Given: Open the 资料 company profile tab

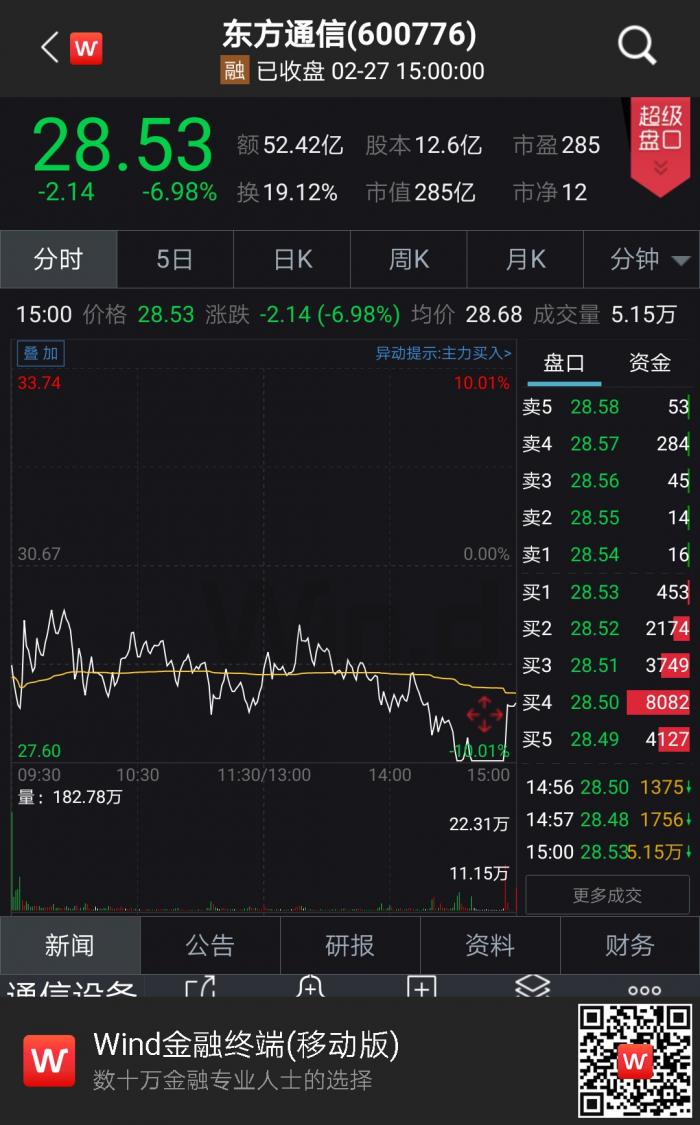Looking at the screenshot, I should click(490, 945).
